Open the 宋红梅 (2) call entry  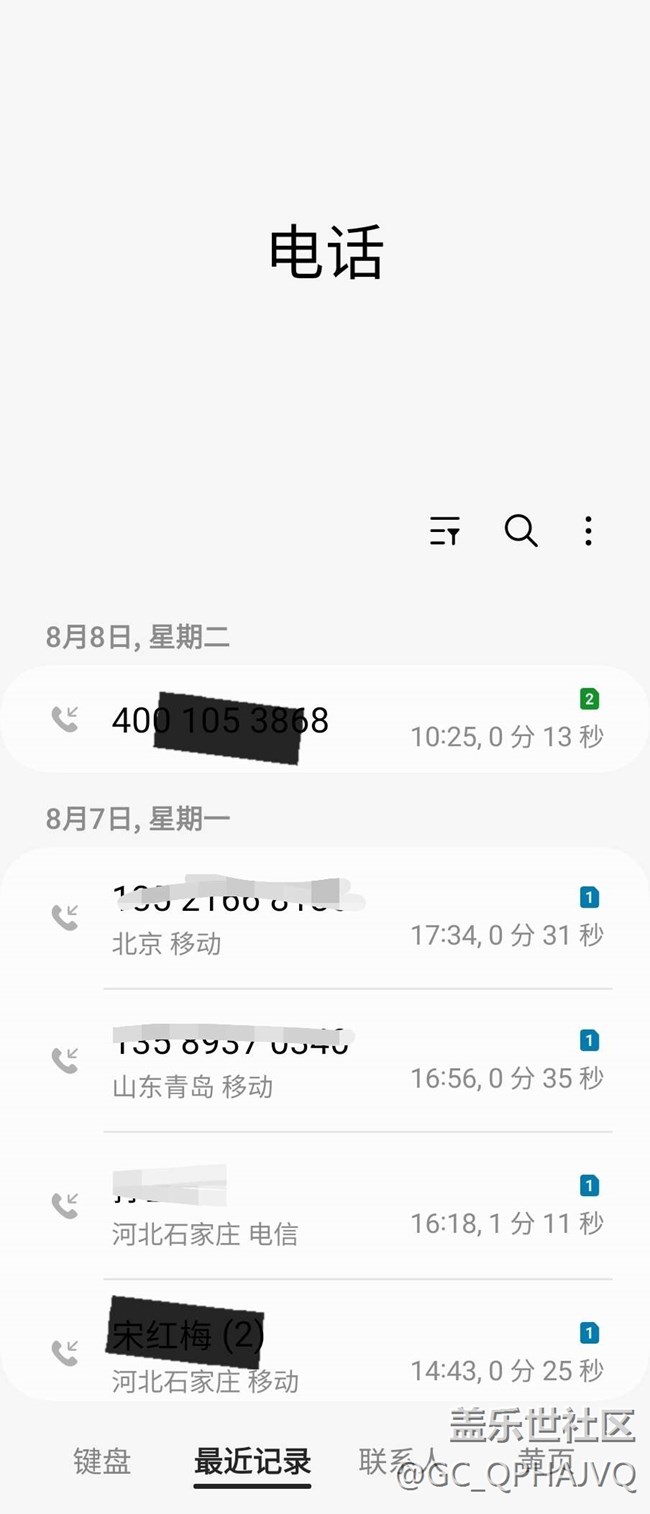click(325, 1352)
